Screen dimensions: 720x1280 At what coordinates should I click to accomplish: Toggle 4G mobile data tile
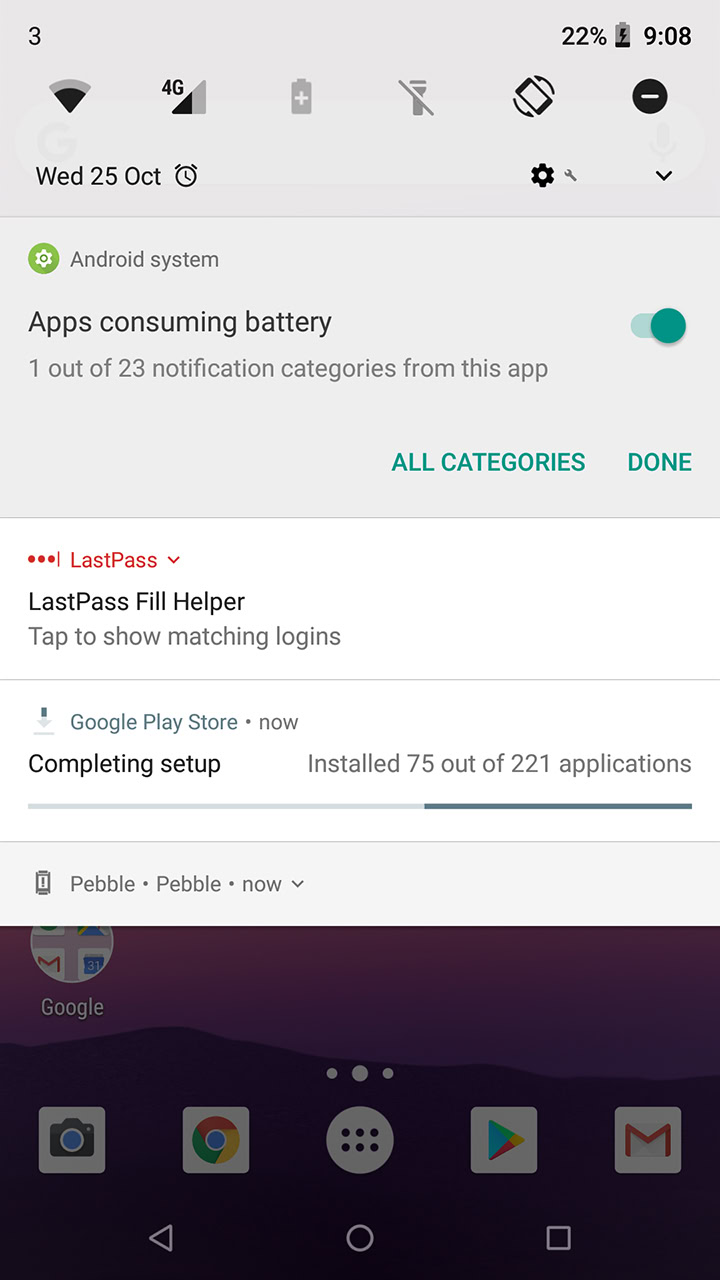pos(184,97)
